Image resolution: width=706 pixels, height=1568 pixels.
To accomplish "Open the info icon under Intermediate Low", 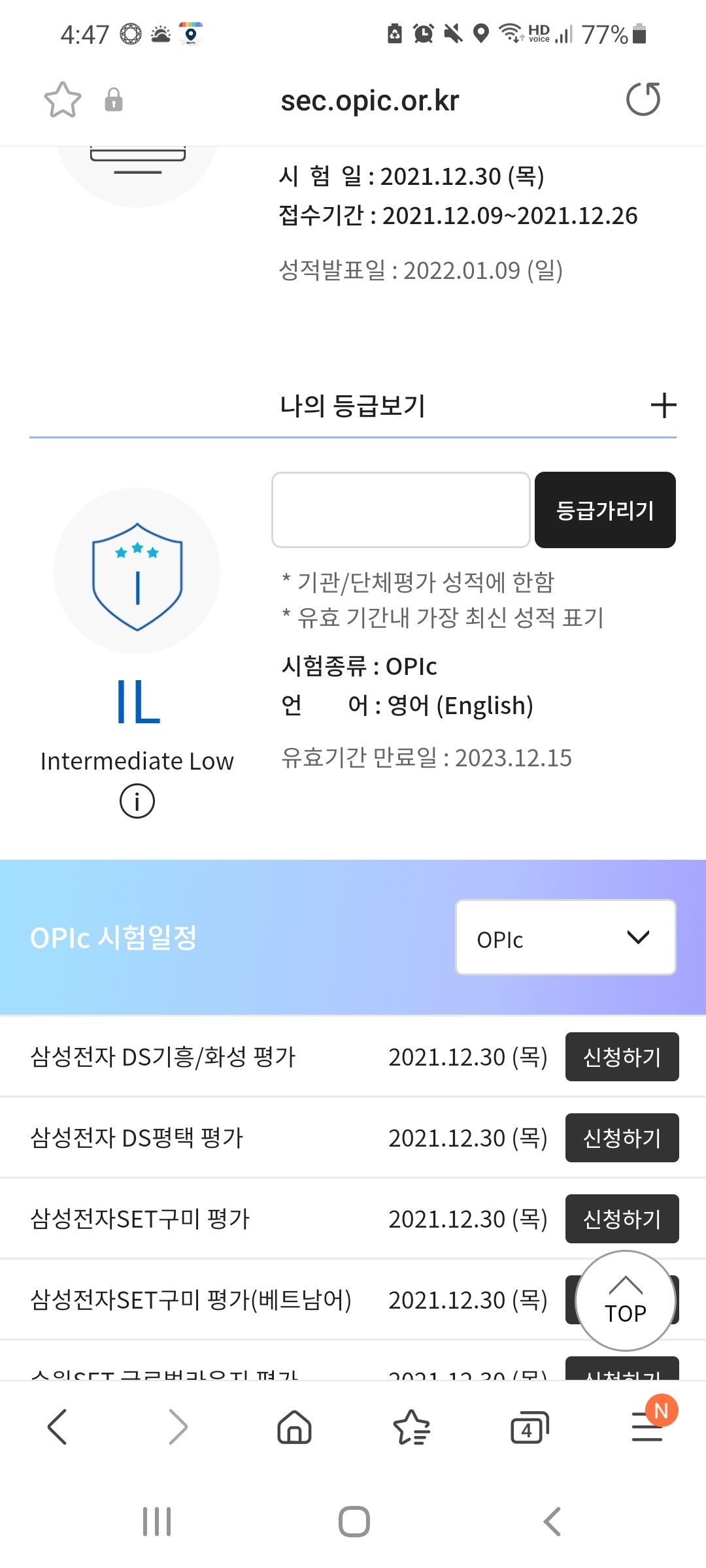I will click(137, 801).
